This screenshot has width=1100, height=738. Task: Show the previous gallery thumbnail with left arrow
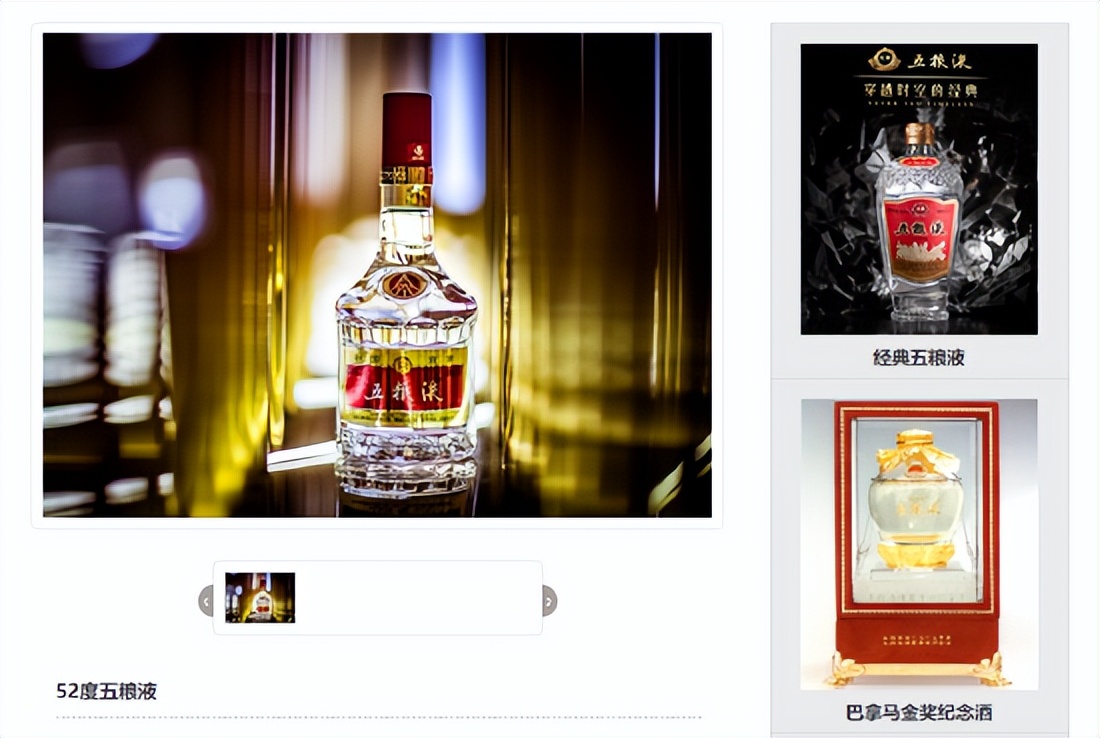[x=206, y=600]
